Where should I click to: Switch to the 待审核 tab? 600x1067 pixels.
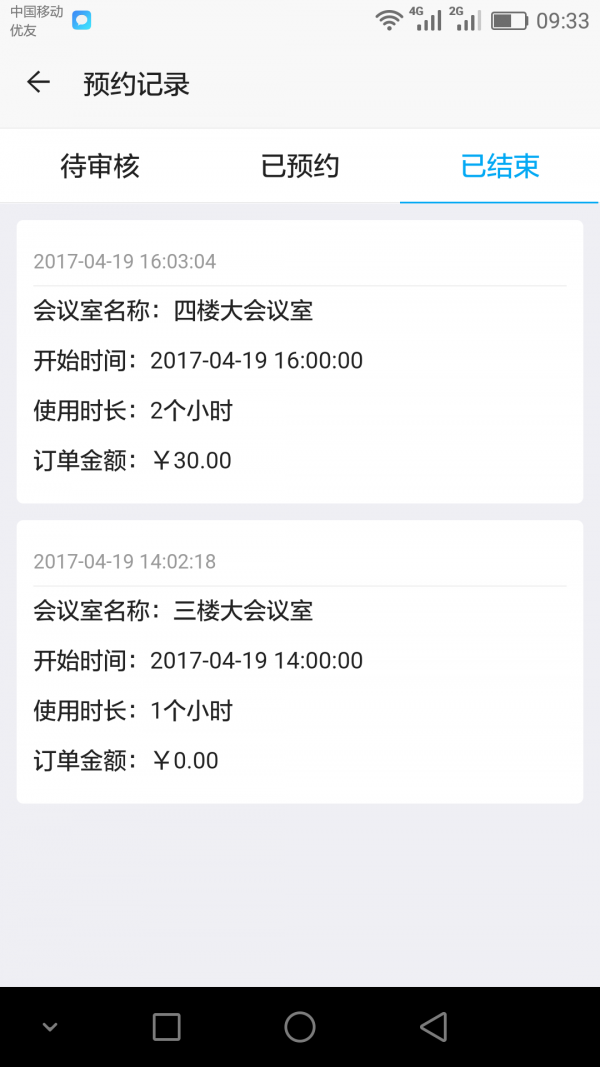tap(100, 166)
